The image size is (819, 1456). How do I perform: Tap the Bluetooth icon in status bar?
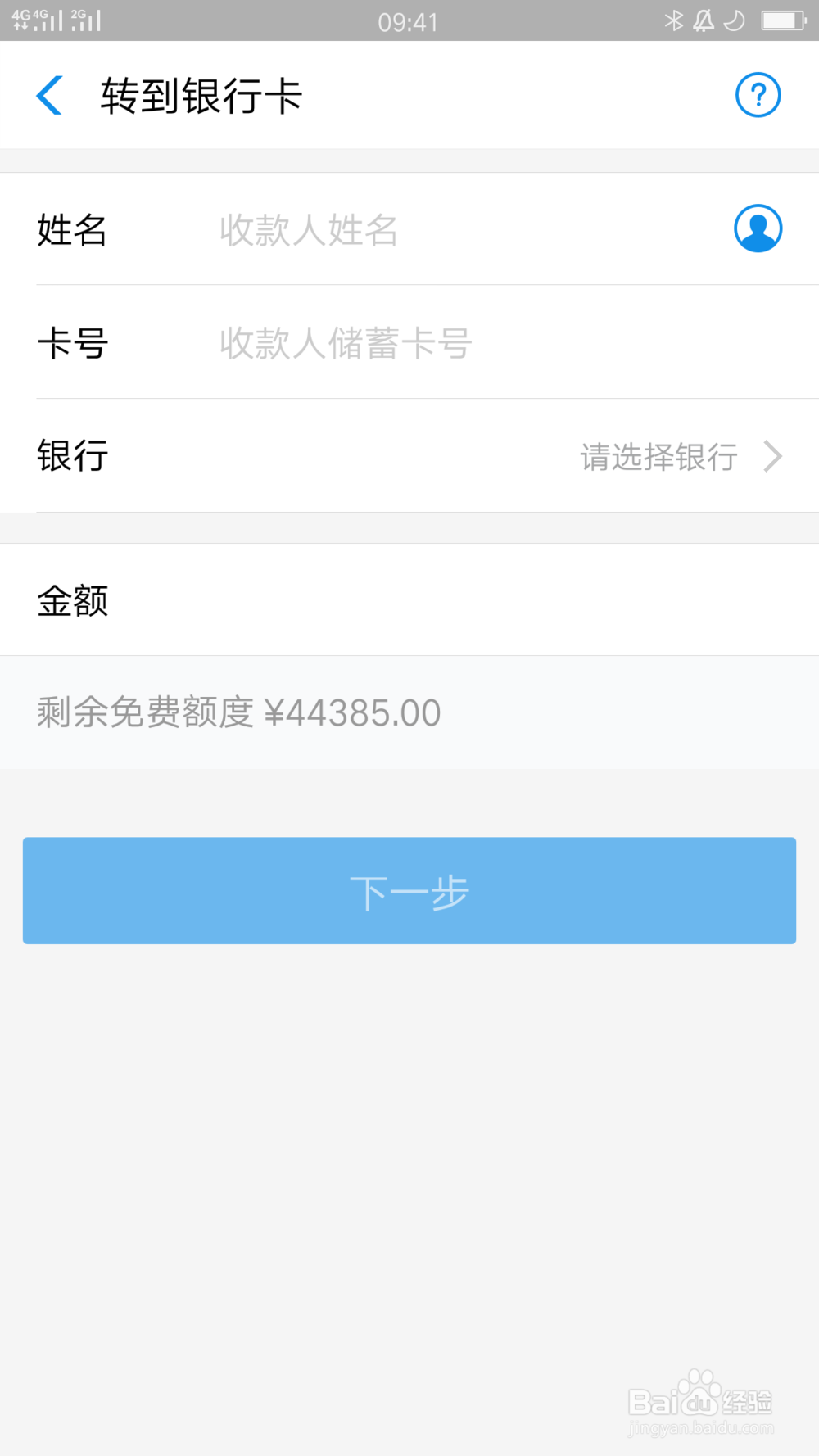675,21
